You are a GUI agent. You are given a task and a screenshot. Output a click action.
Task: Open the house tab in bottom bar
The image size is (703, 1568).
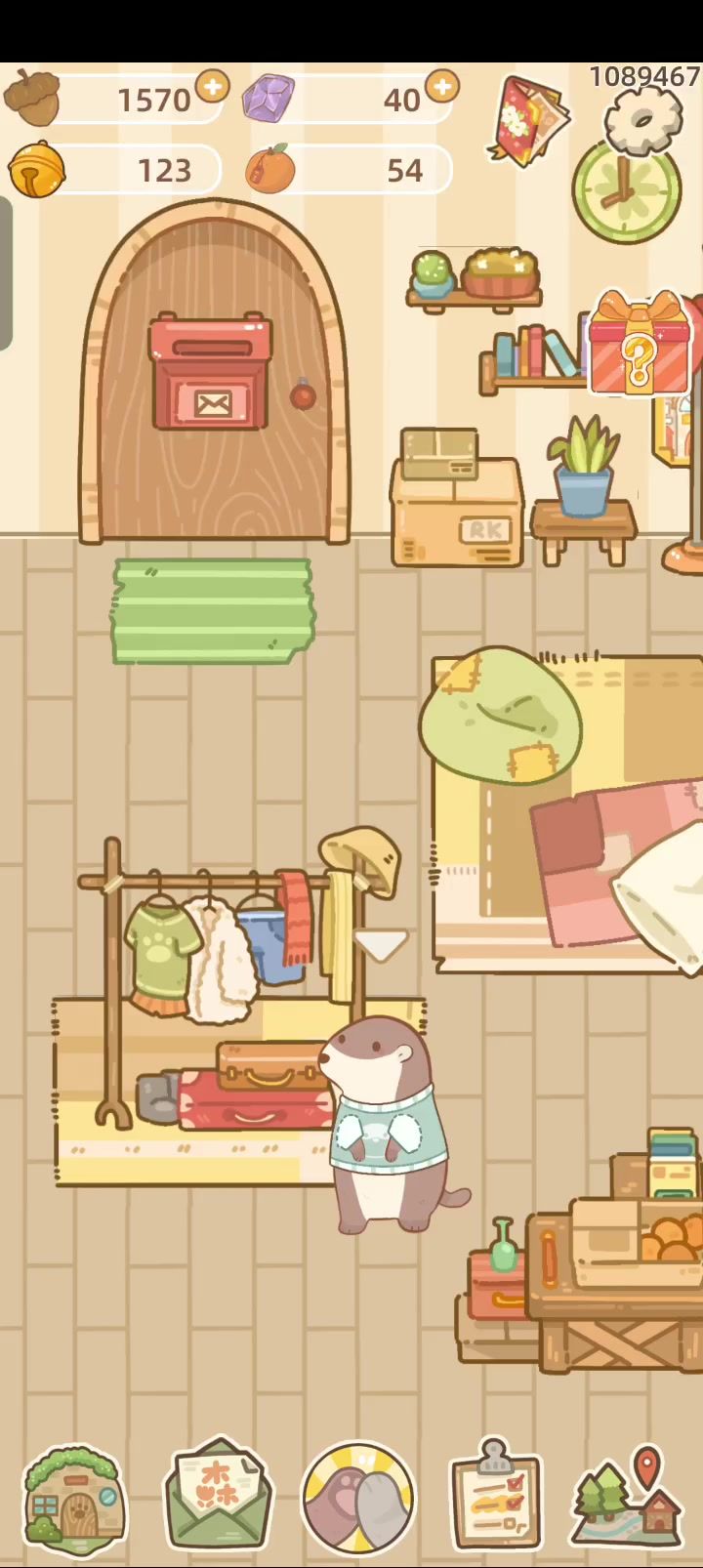74,1499
